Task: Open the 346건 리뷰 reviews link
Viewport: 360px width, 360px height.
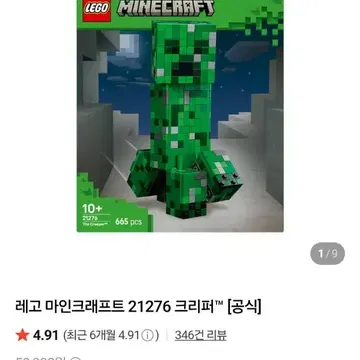Action: (x=201, y=335)
